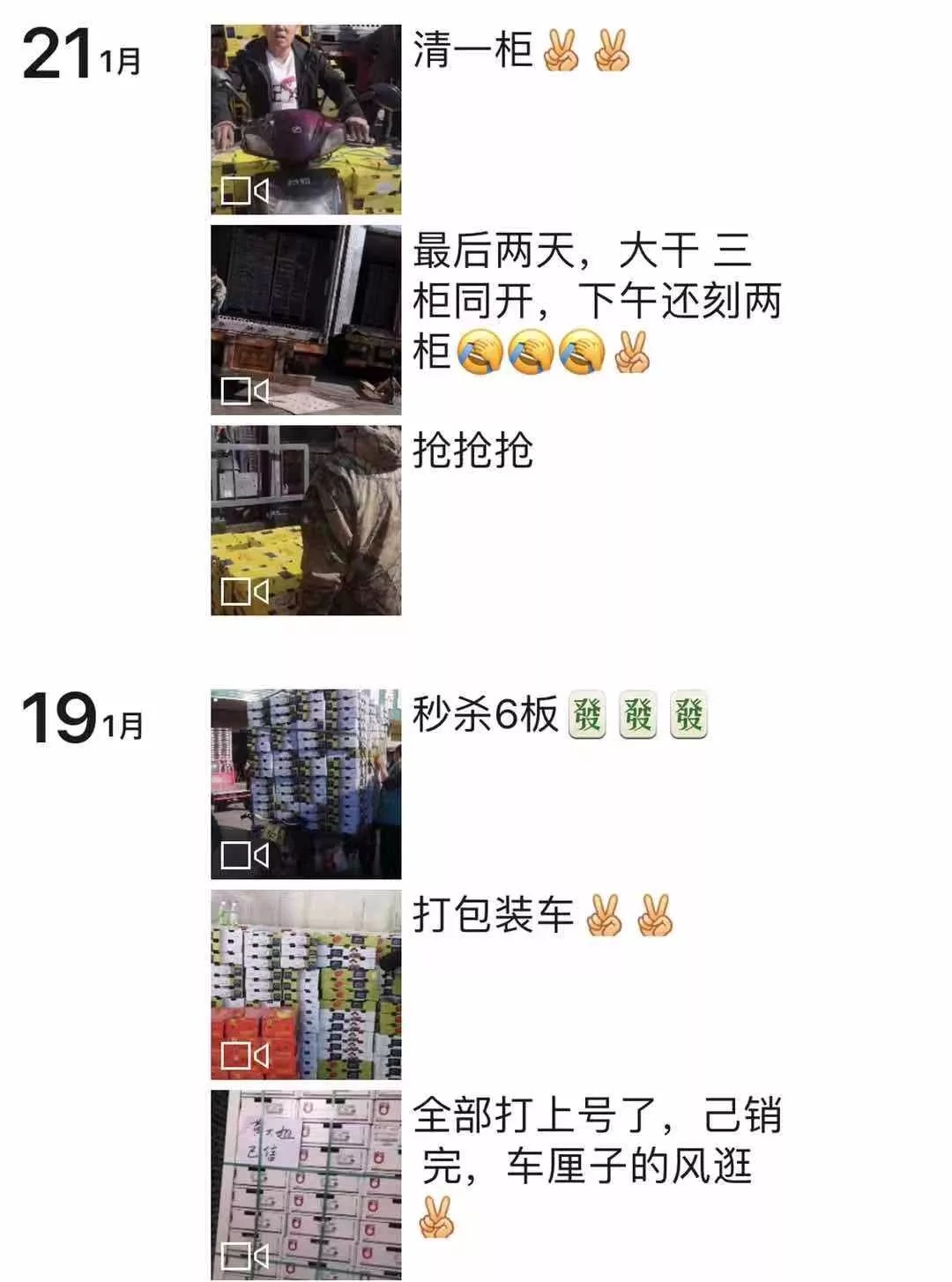Open the 抢抢抢 video post
The image size is (952, 1282).
pos(305,520)
